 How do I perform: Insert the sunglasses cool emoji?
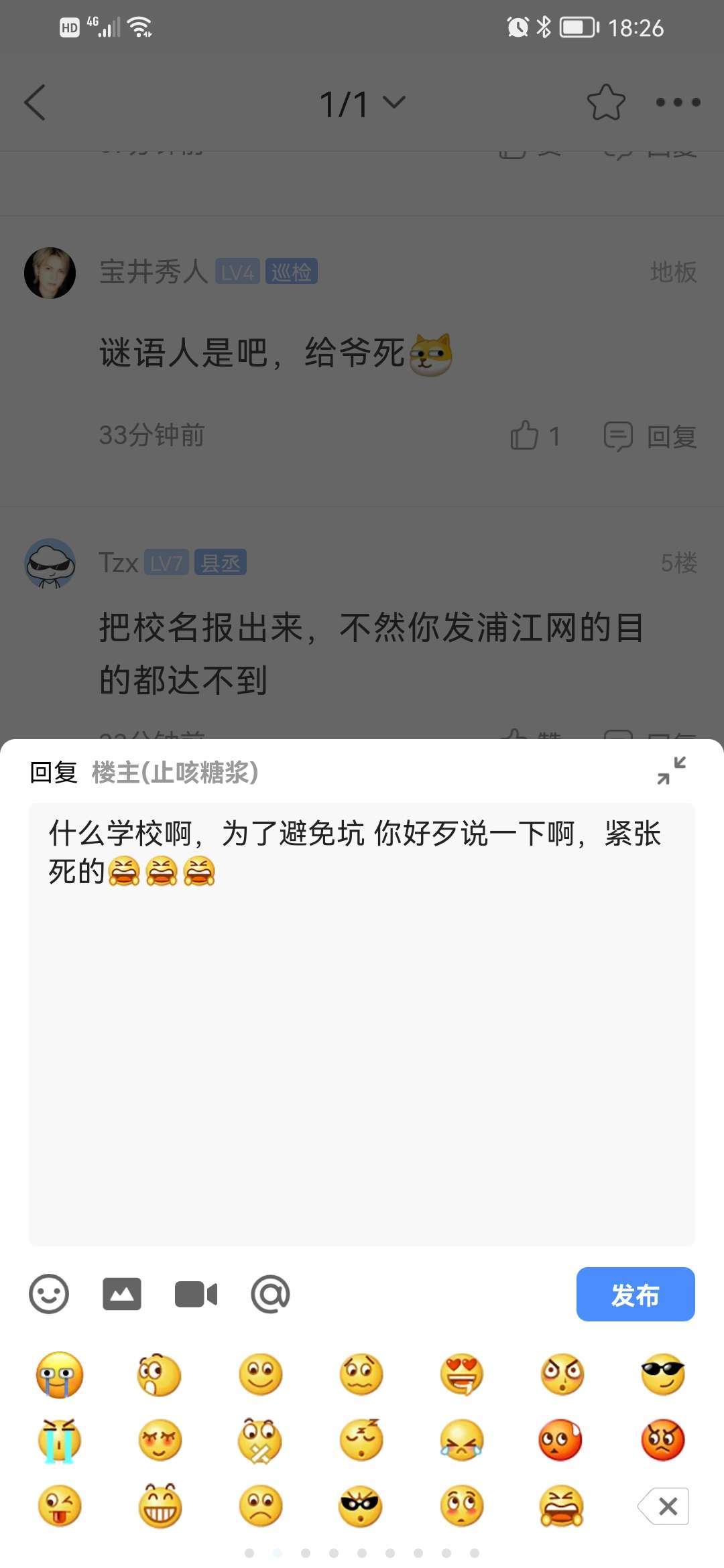tap(662, 1374)
